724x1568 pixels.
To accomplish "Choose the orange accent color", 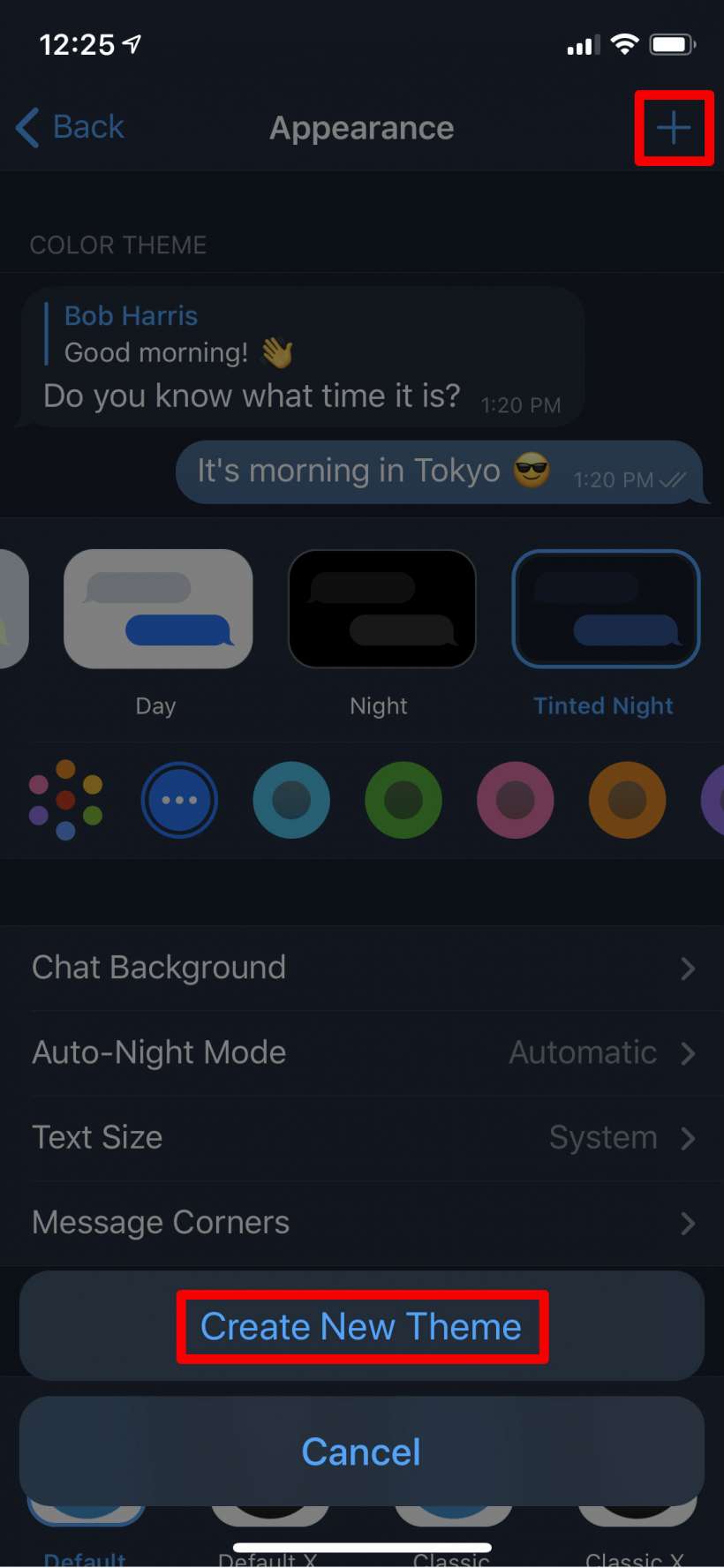I will point(627,800).
